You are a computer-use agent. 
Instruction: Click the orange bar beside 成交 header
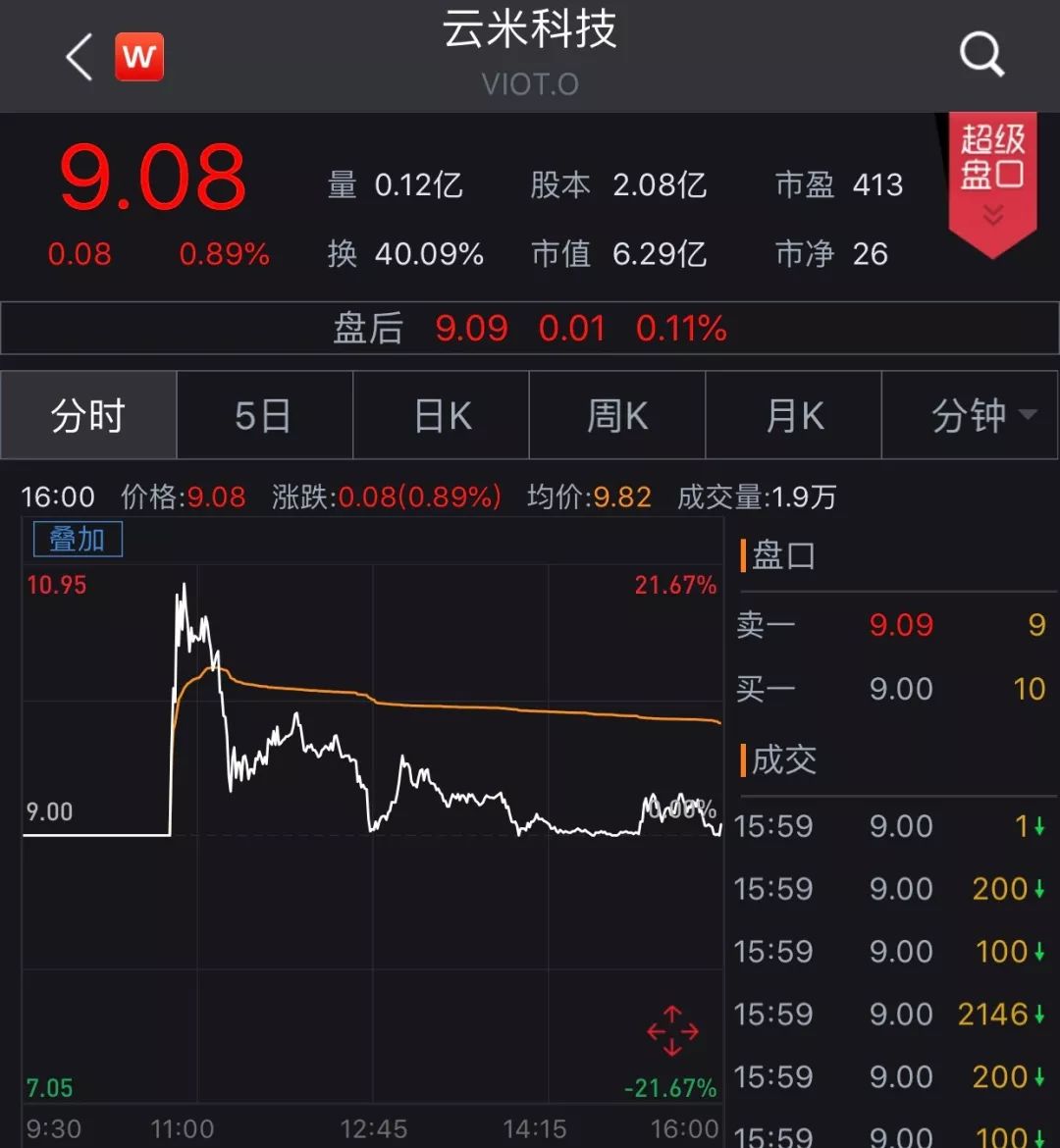pyautogui.click(x=743, y=760)
